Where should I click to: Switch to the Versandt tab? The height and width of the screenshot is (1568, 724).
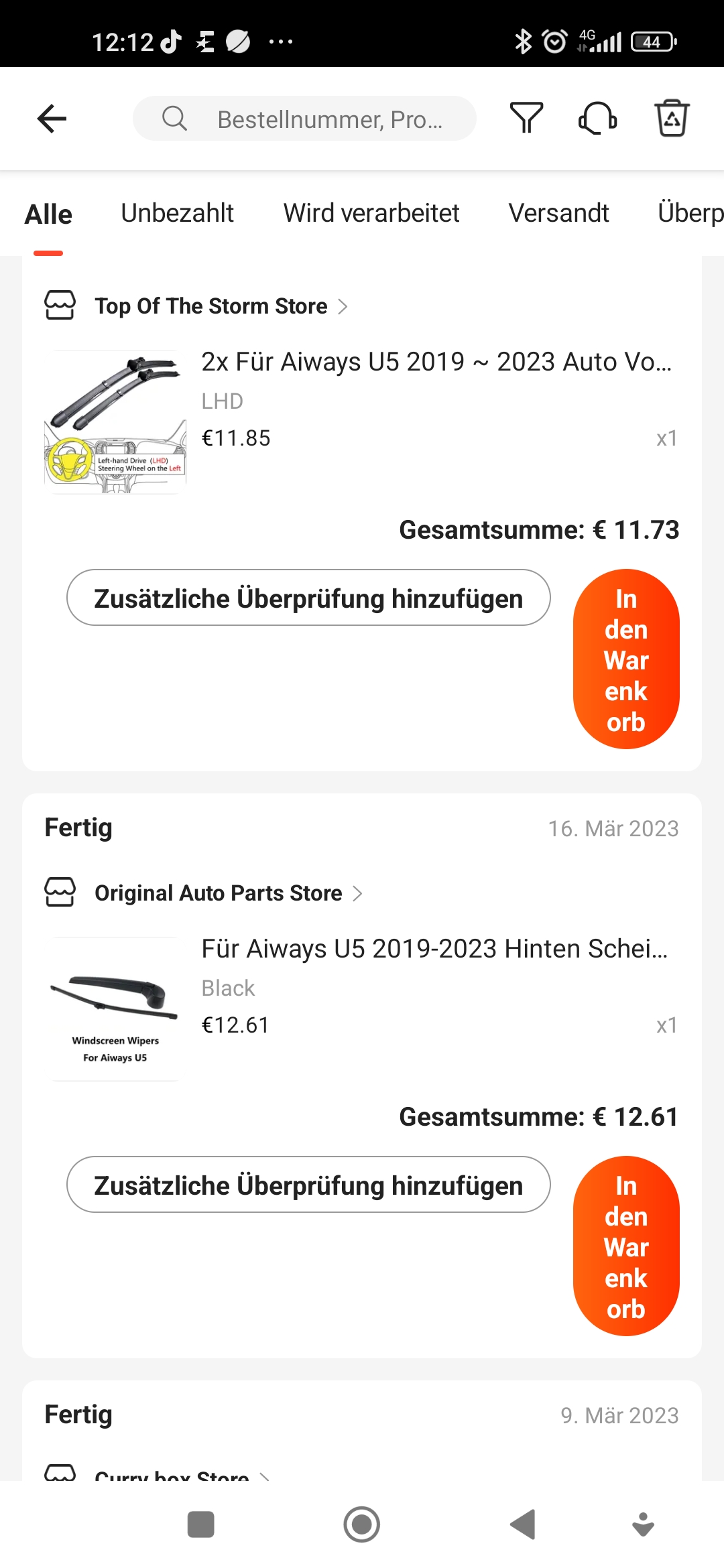pos(558,213)
